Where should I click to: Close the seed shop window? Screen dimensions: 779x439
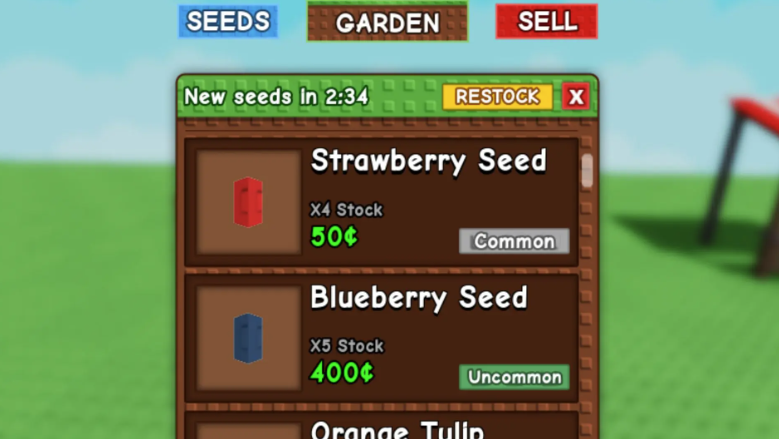pos(576,97)
